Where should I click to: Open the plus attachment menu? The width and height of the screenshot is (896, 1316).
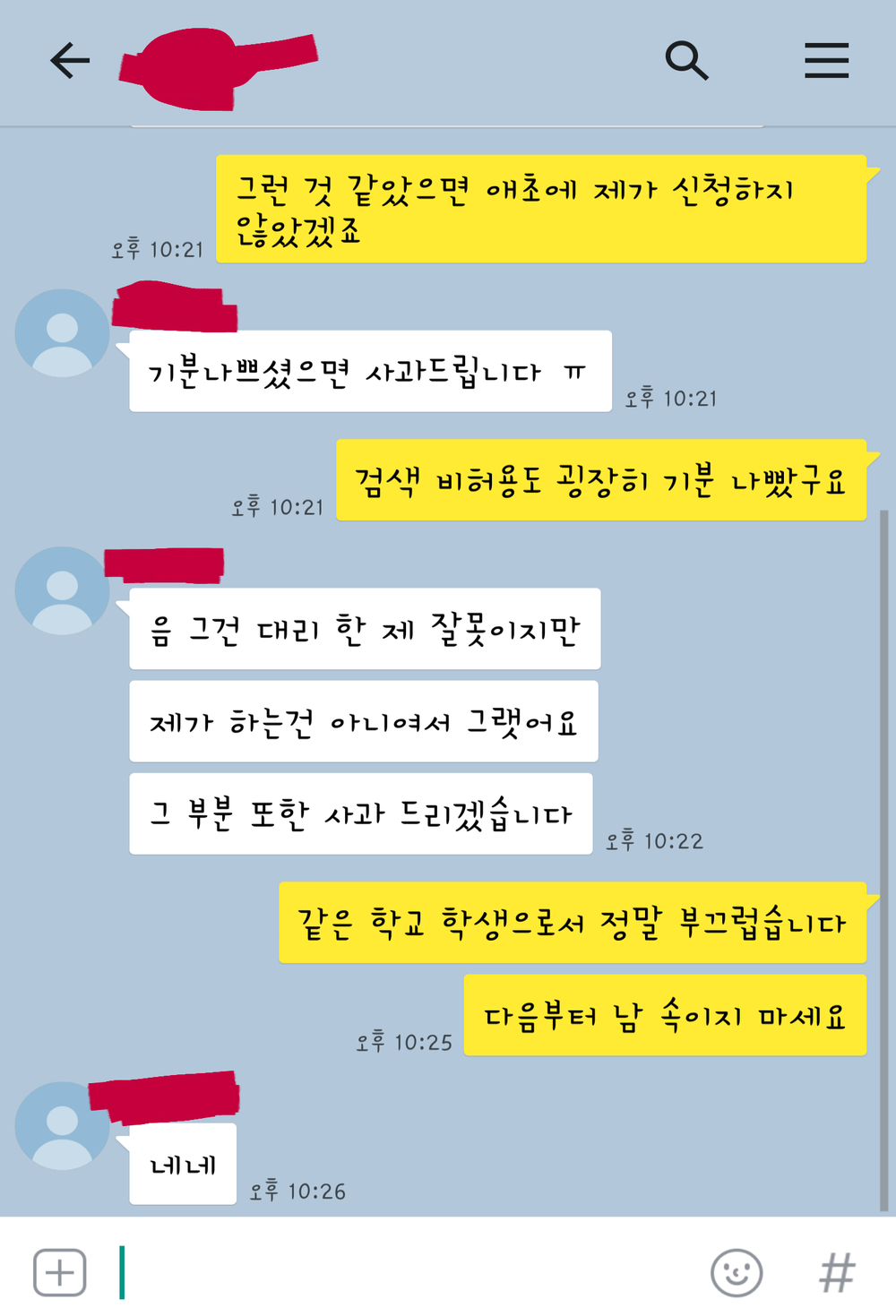point(60,1271)
